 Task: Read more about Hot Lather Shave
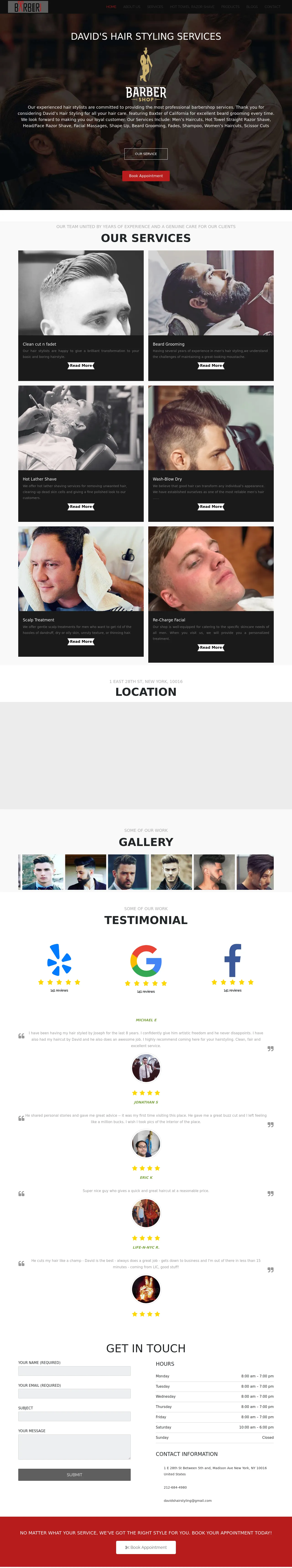click(x=81, y=507)
